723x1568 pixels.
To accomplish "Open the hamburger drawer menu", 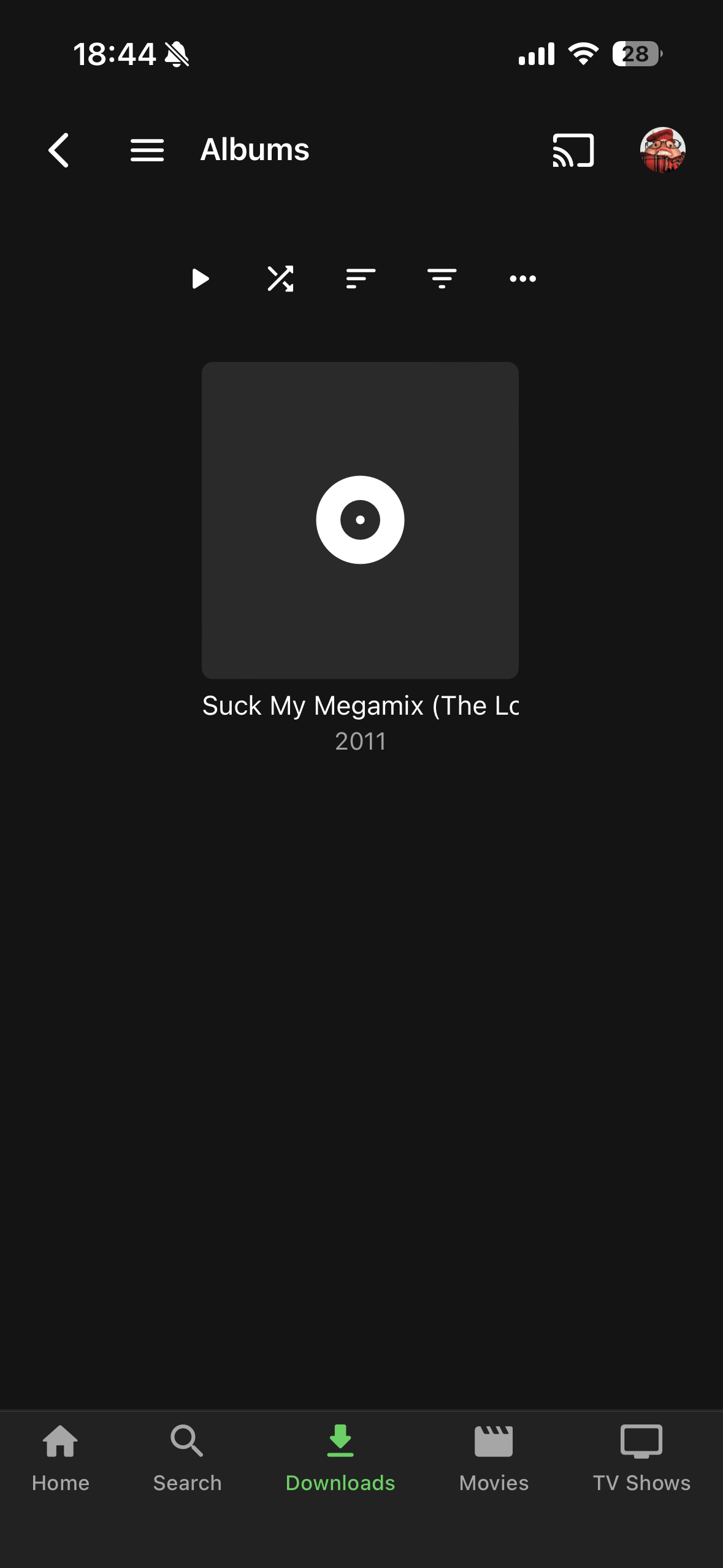I will pyautogui.click(x=147, y=150).
